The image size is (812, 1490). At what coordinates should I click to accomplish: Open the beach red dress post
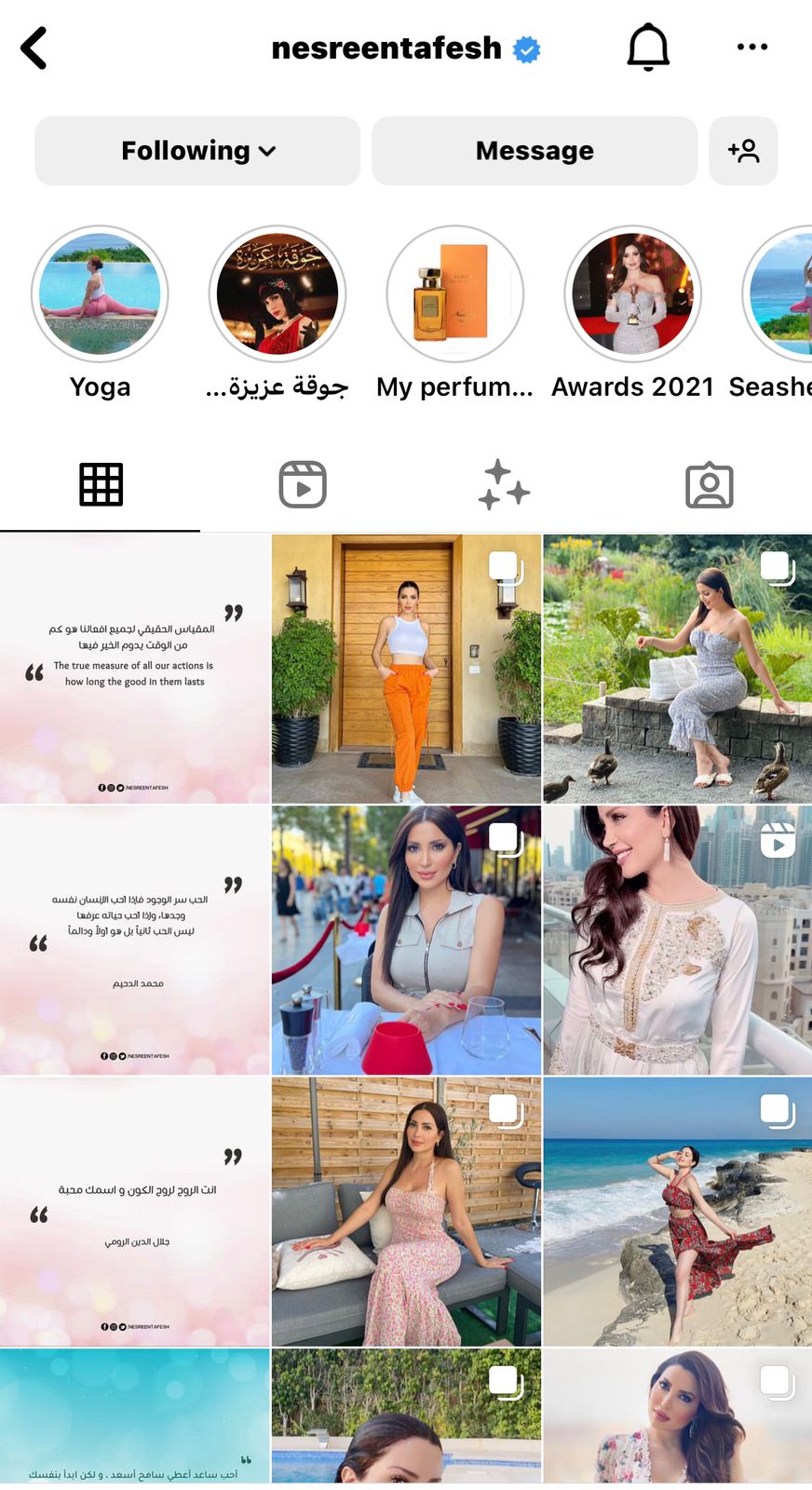coord(677,1212)
